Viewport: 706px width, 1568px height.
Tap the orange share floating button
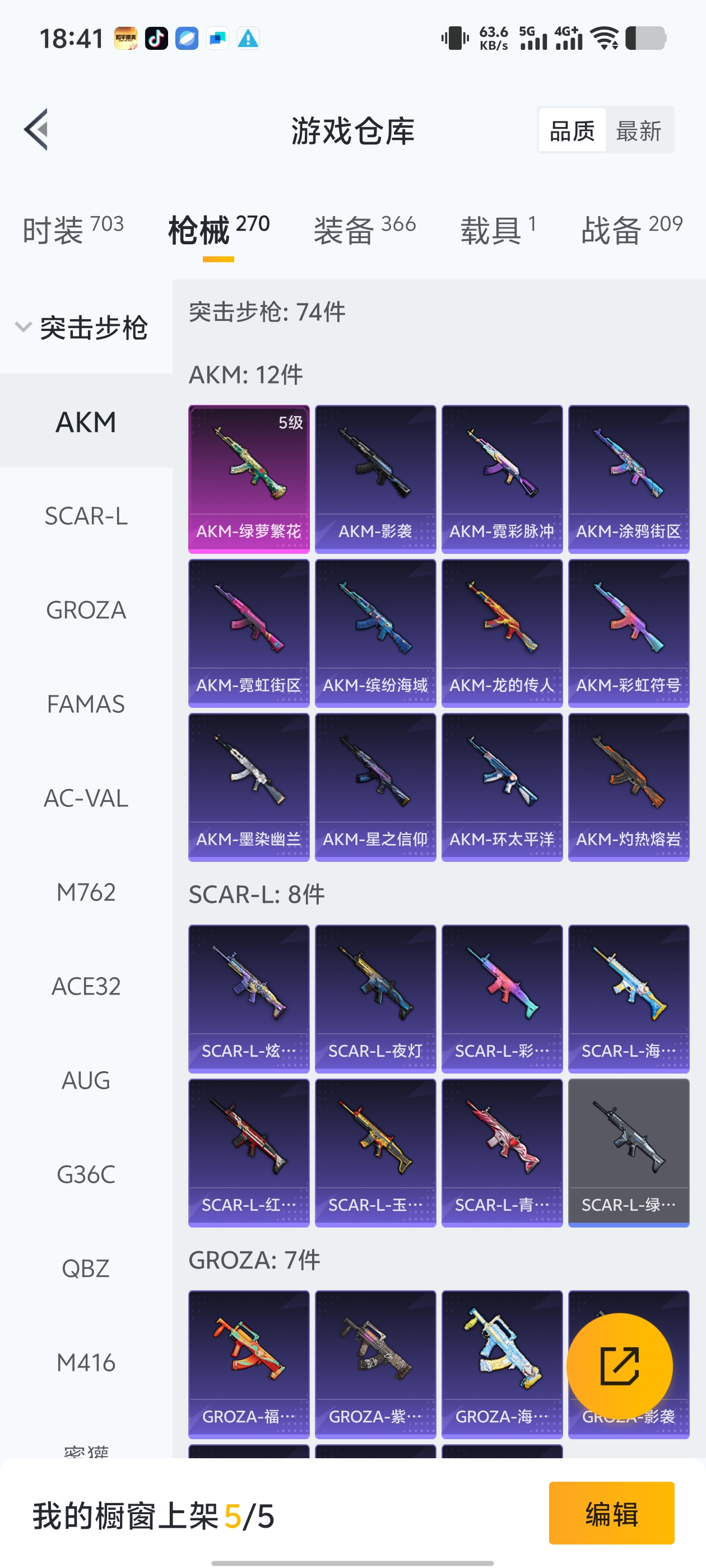click(x=619, y=1366)
